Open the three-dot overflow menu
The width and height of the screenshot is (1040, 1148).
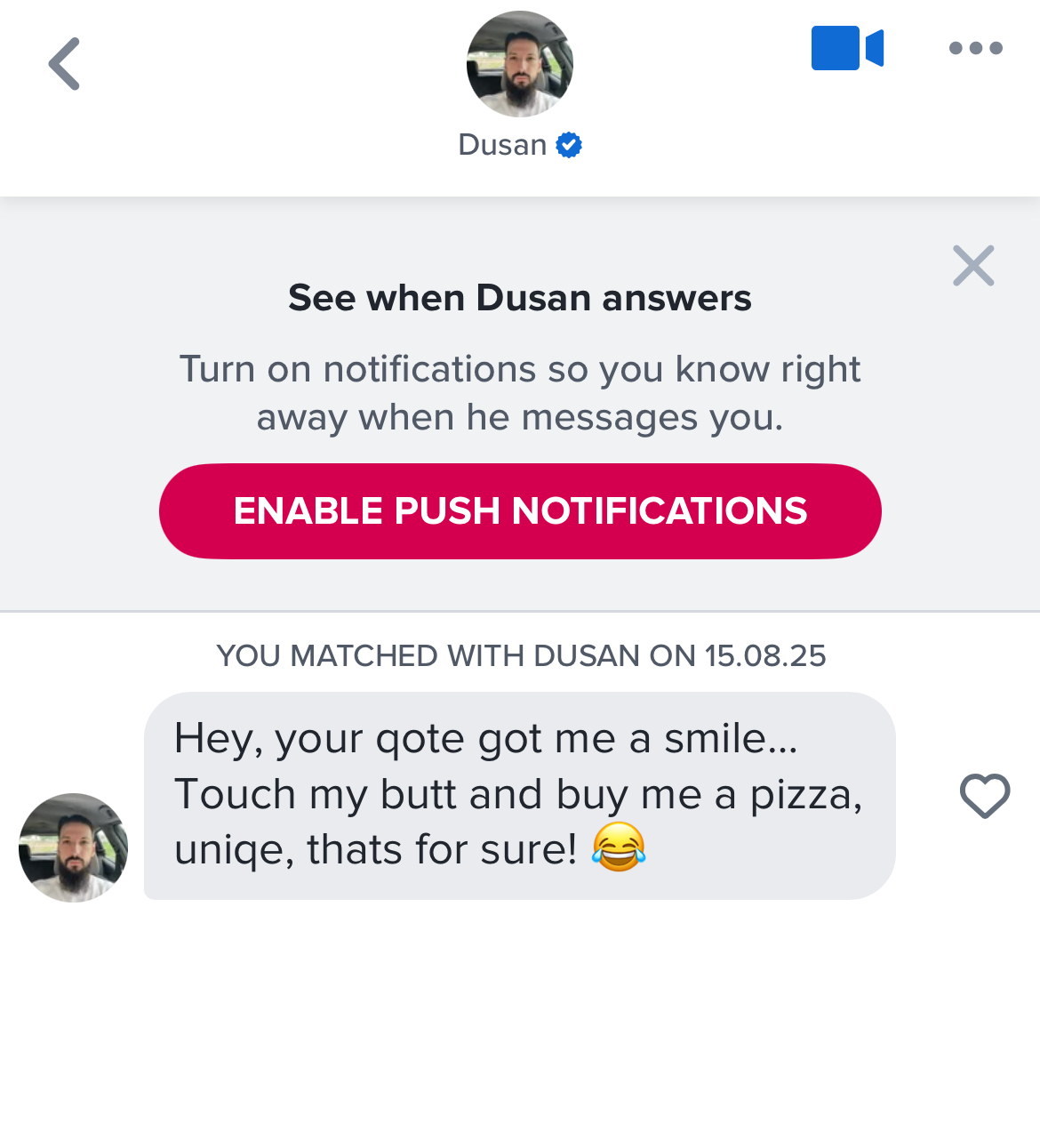point(975,48)
